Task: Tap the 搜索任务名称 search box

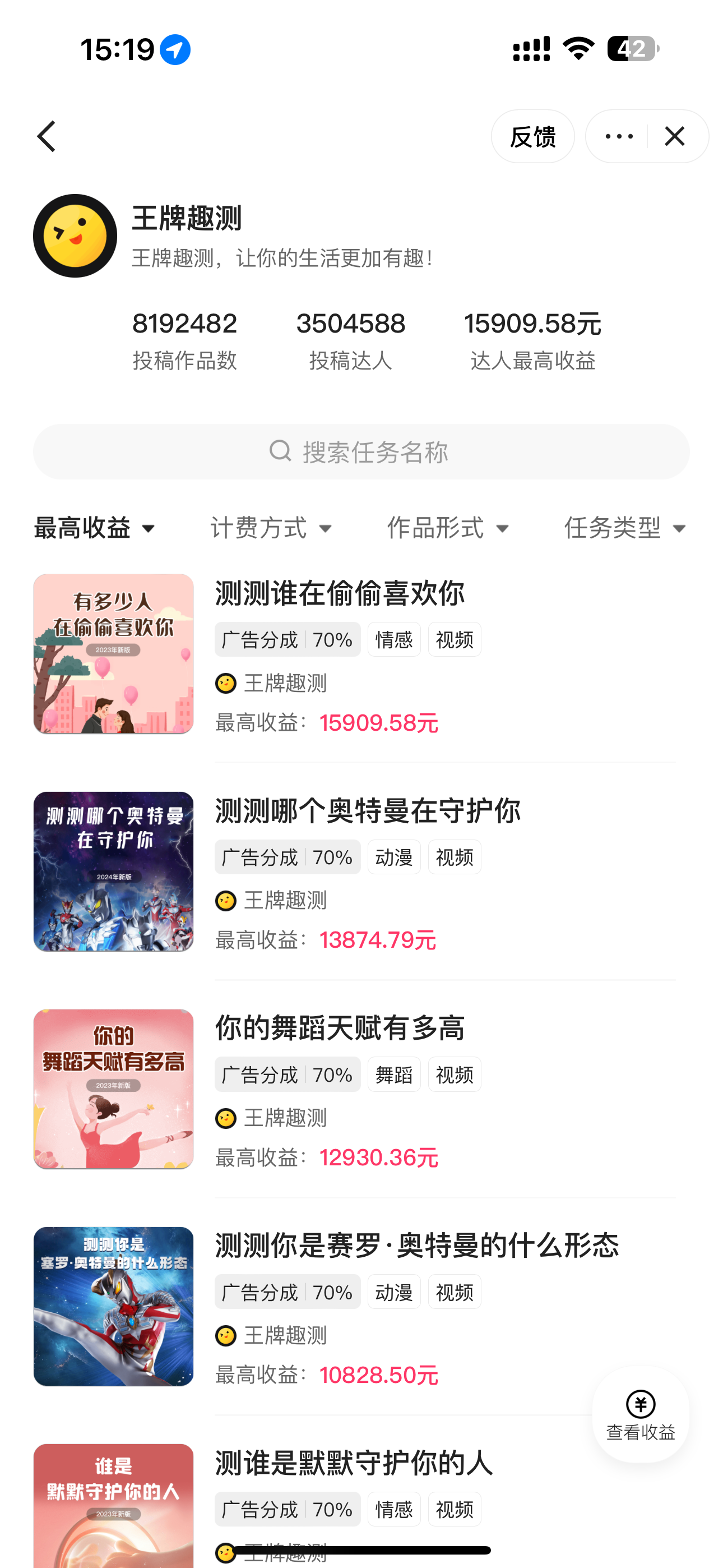Action: [x=361, y=451]
